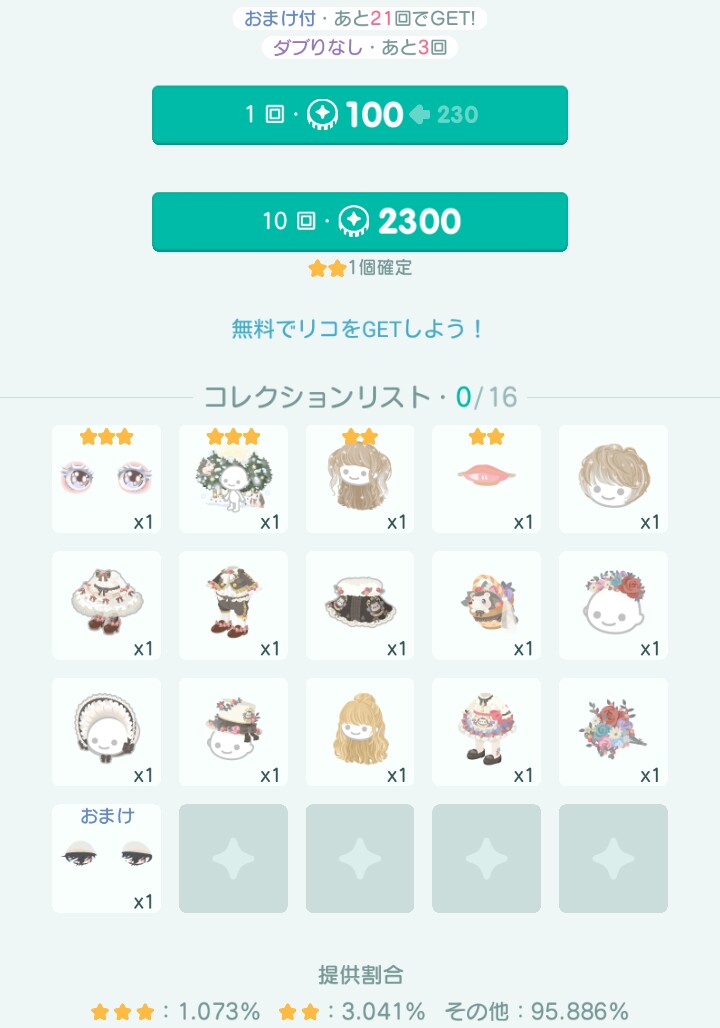The width and height of the screenshot is (720, 1028).
Task: Open the black frilly skirt item
Action: coord(360,605)
